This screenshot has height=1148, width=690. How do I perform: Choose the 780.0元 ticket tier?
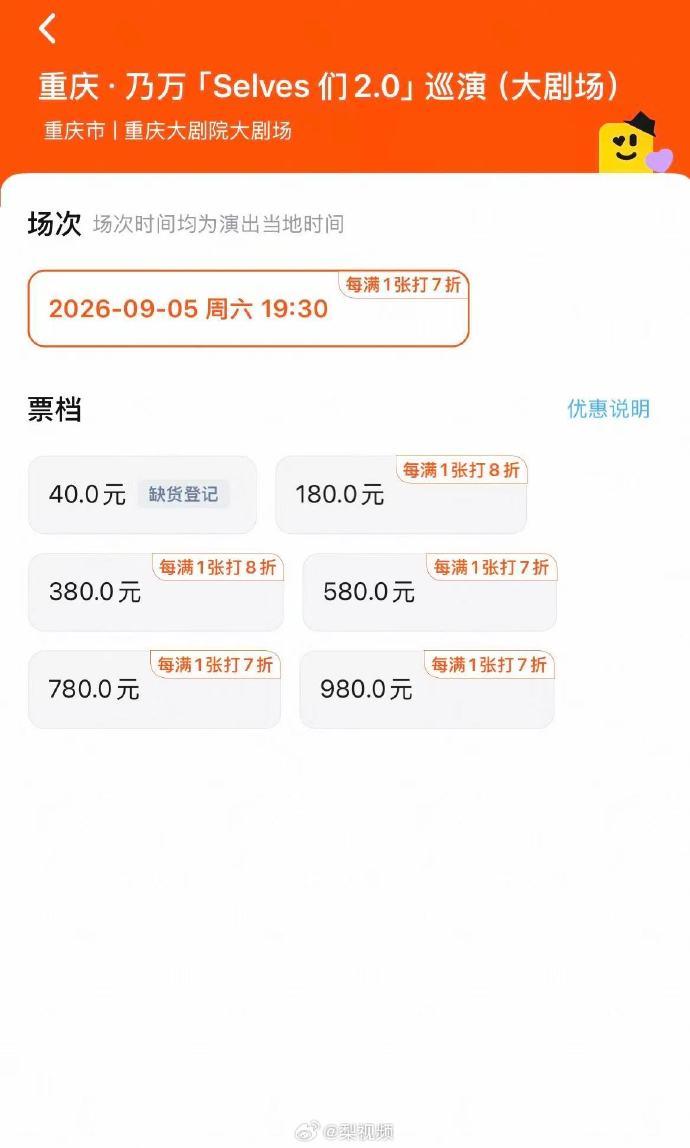point(154,689)
